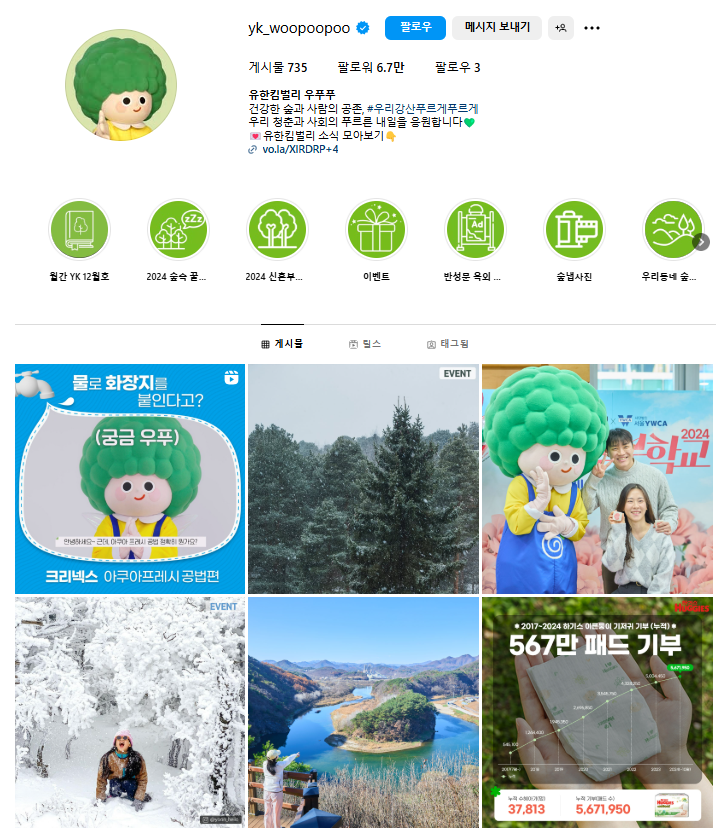The height and width of the screenshot is (831, 725).
Task: Open the 567만 패드 기부 post
Action: [x=597, y=712]
